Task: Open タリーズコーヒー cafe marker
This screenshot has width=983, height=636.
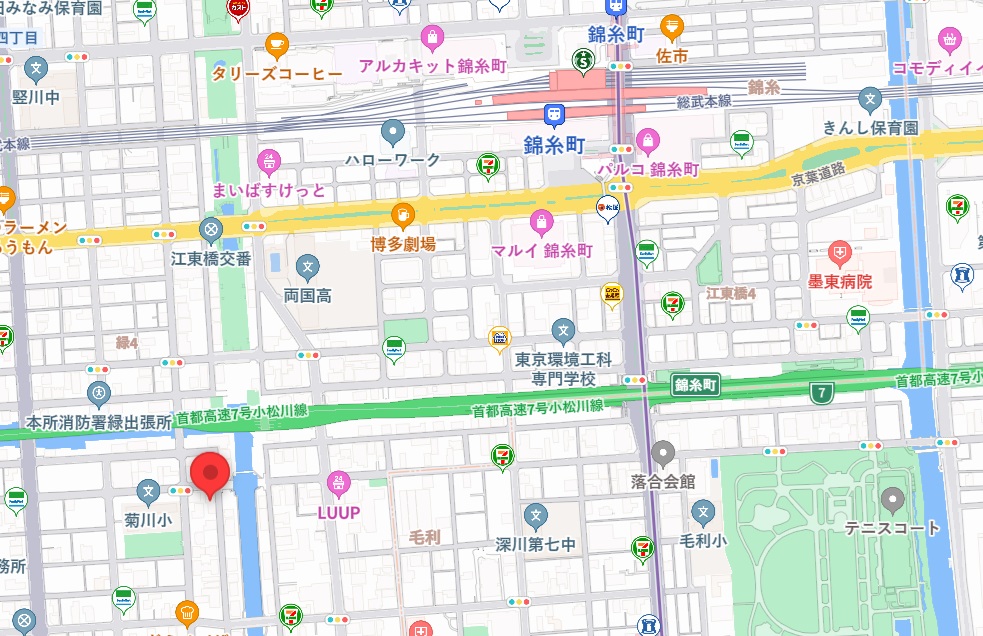Action: [x=277, y=46]
